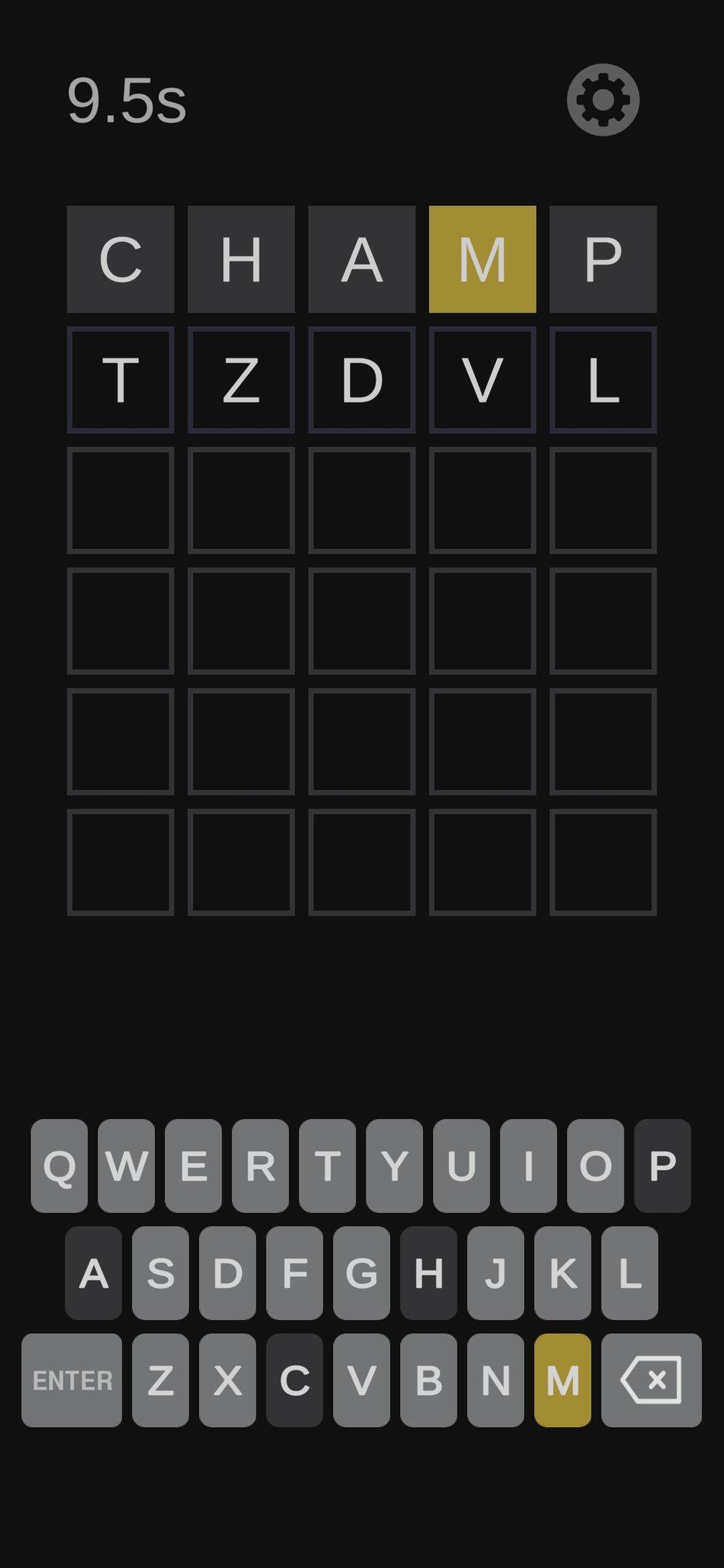The height and width of the screenshot is (1568, 724).
Task: Tap the W key
Action: (x=126, y=1165)
